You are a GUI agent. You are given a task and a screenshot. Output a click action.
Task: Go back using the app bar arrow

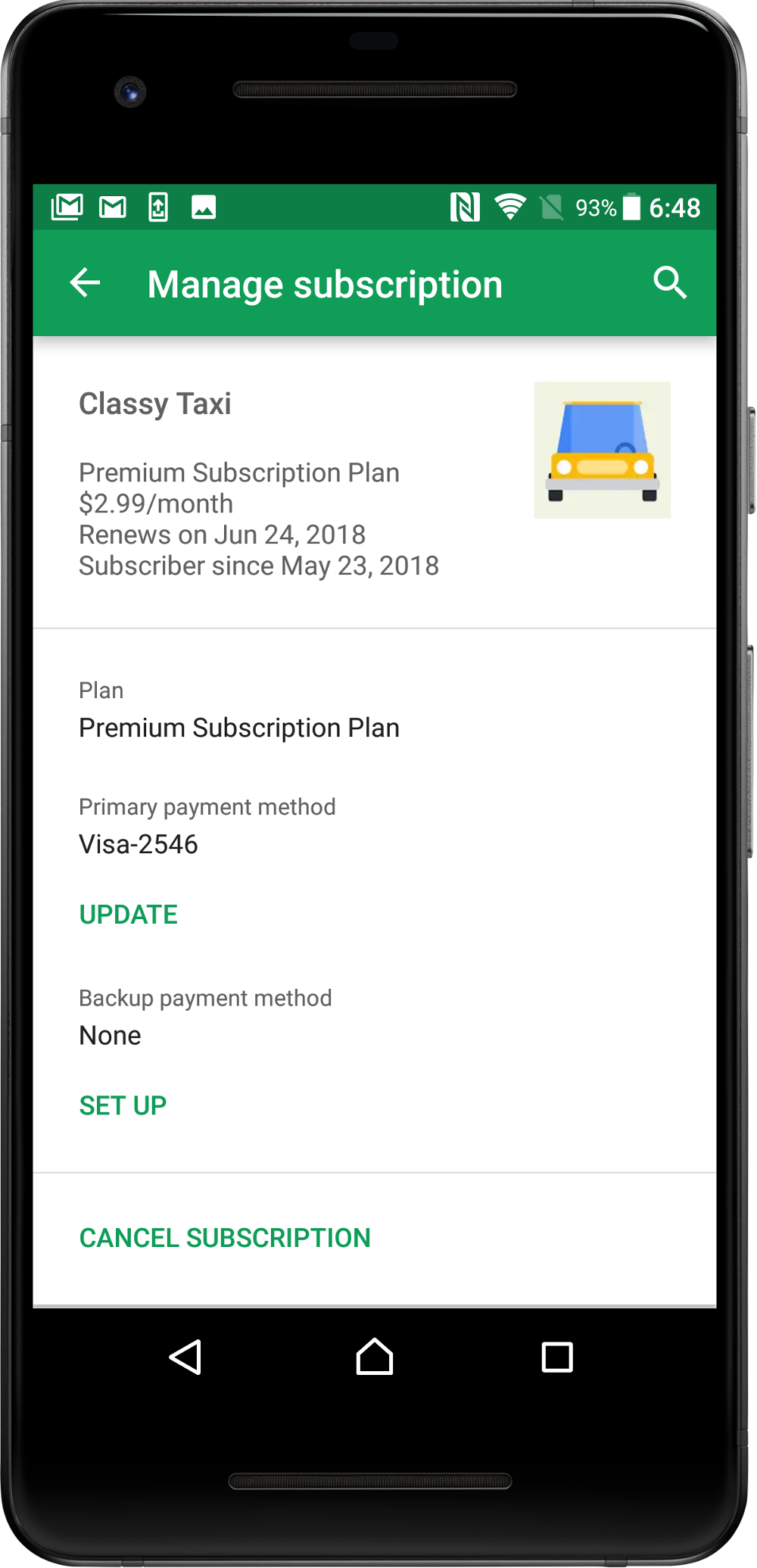pyautogui.click(x=85, y=283)
